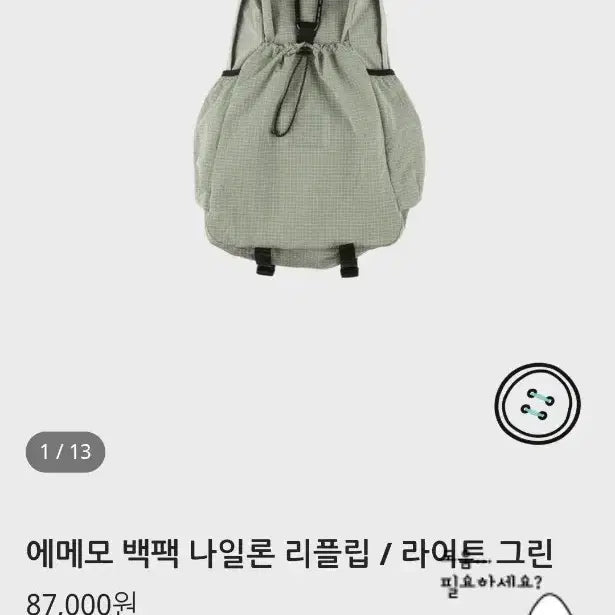Tap the floating button-shaped help icon

point(535,402)
